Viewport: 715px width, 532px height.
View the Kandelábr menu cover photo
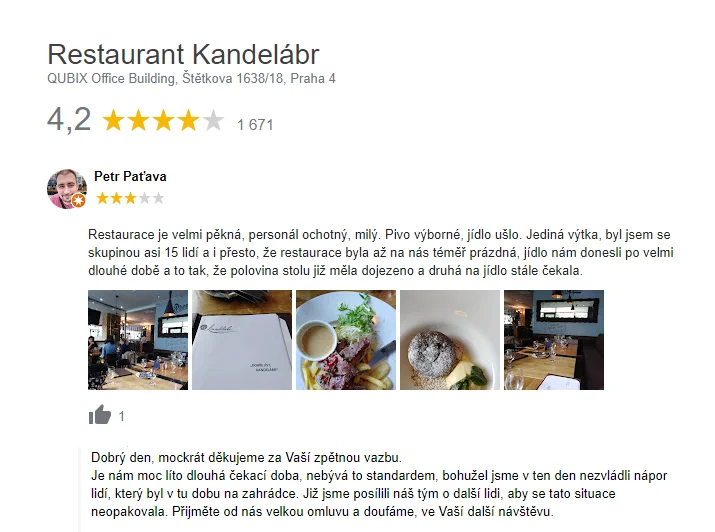(242, 340)
